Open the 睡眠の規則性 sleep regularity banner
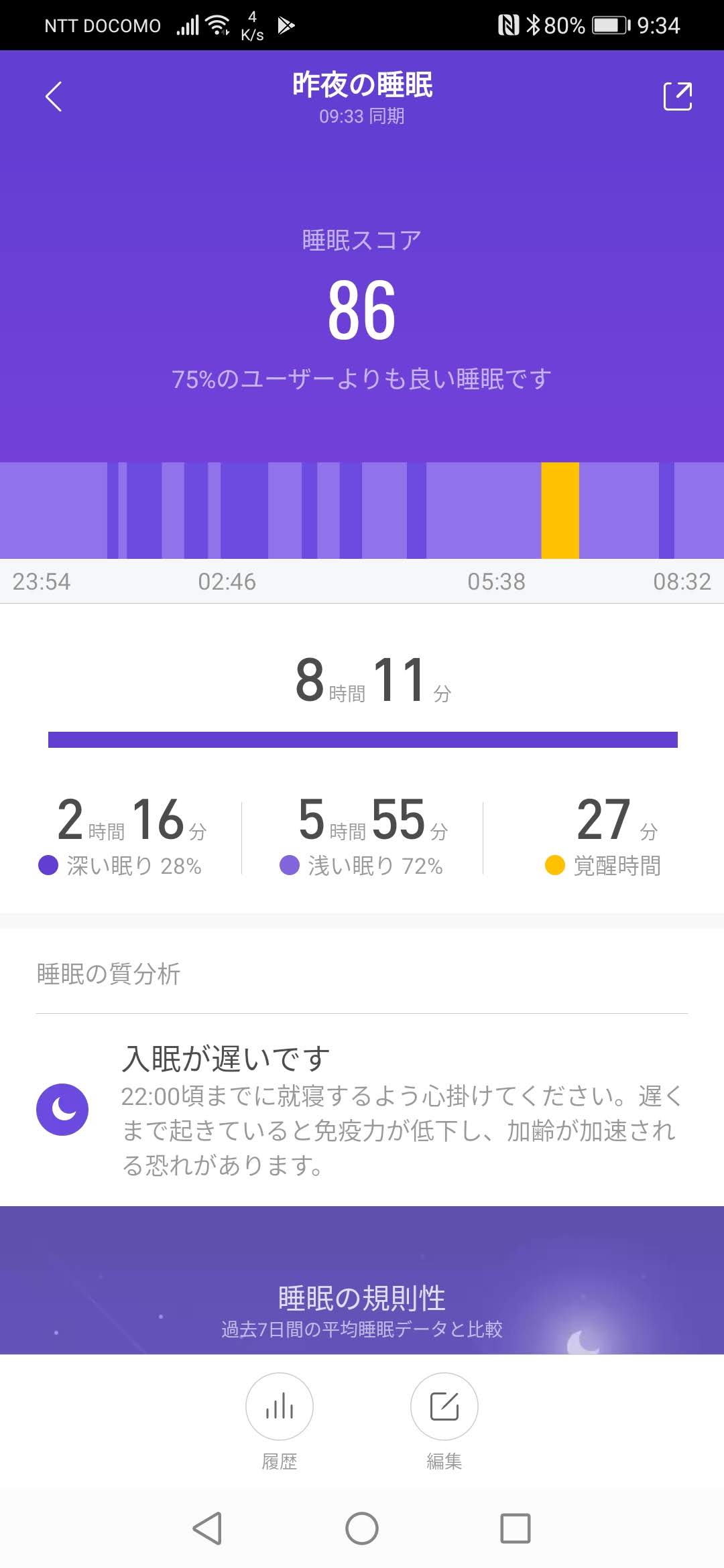The image size is (724, 1568). coord(362,1280)
